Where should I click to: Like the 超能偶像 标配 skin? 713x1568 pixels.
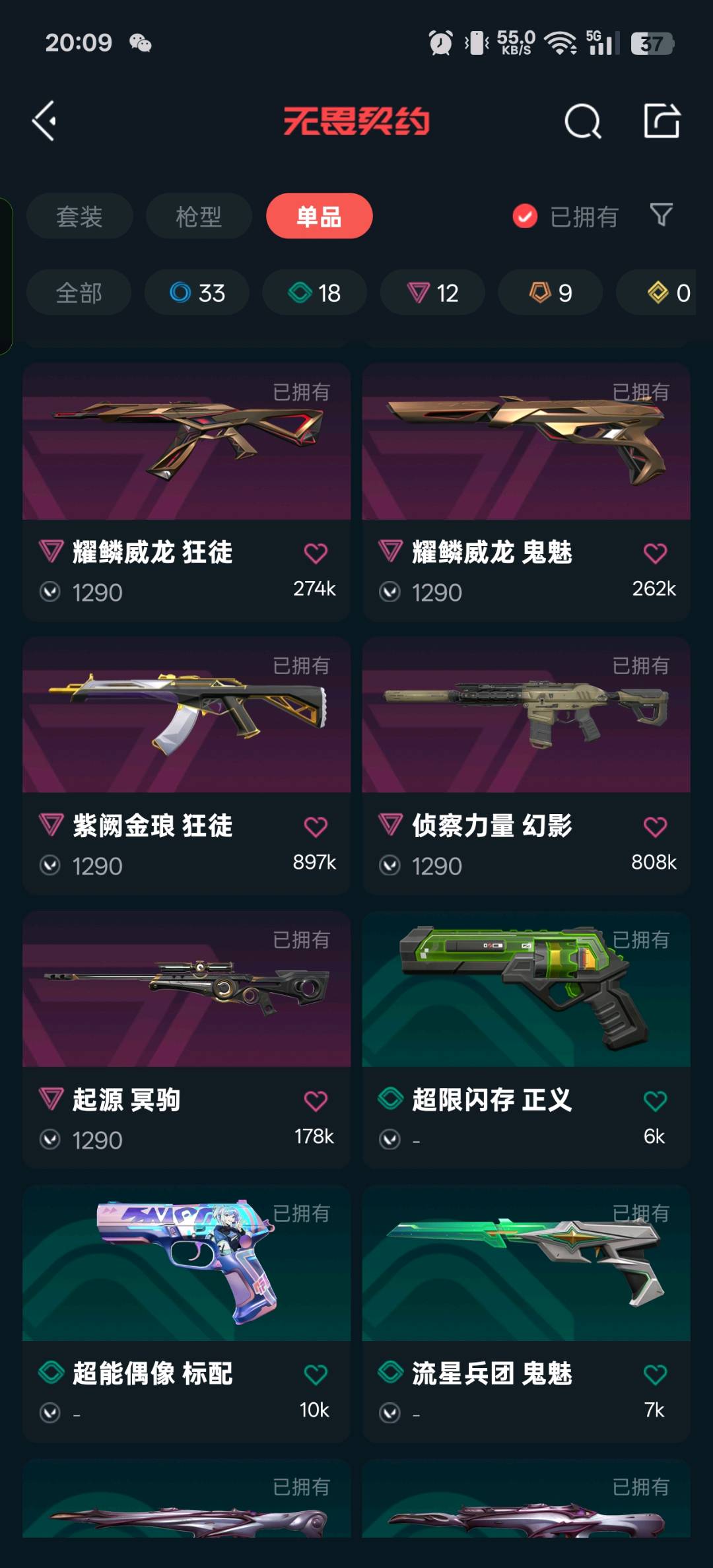(x=316, y=1375)
